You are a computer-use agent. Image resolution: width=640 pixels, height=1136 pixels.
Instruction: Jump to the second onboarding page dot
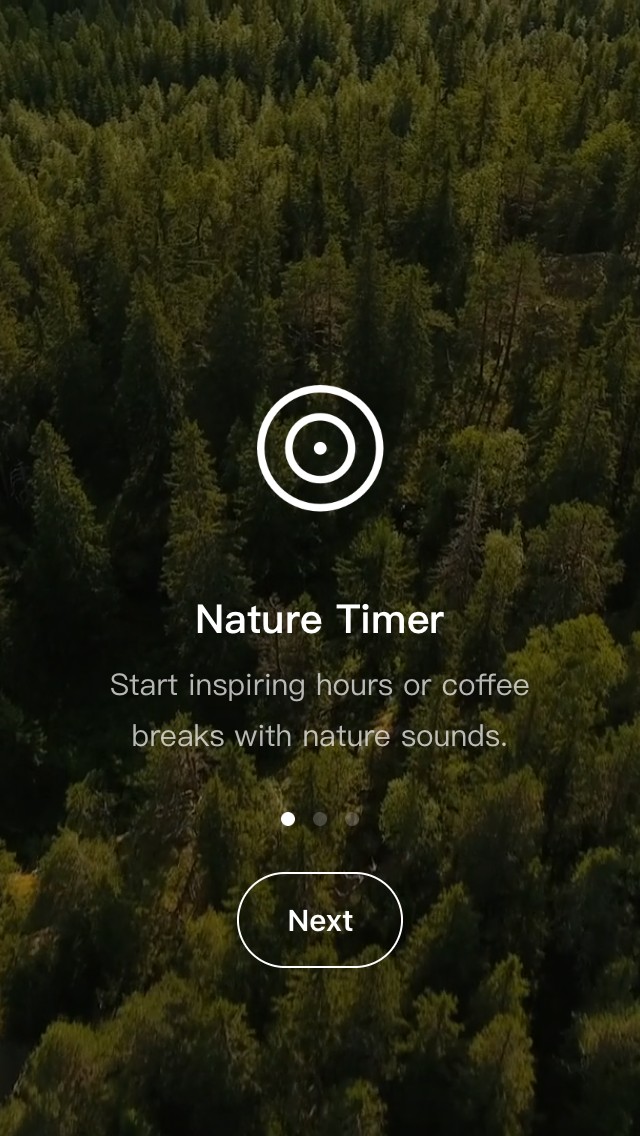320,819
